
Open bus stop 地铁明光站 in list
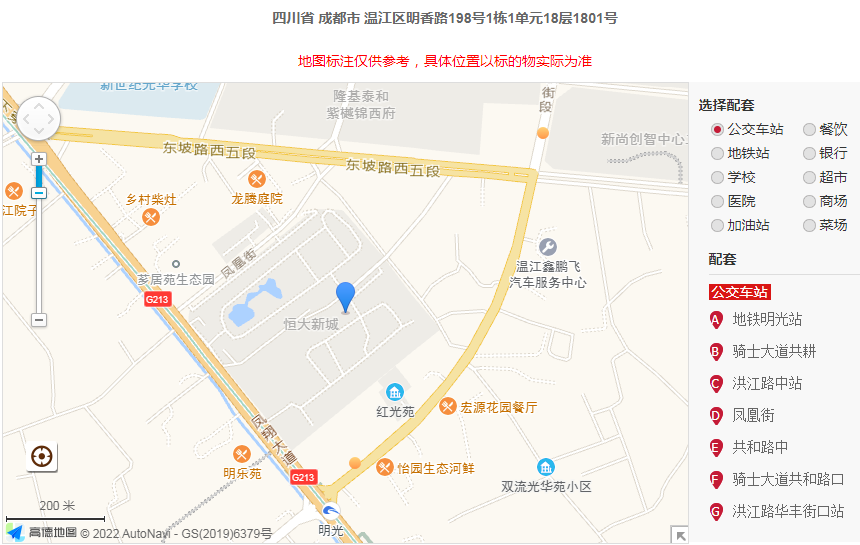tap(766, 320)
